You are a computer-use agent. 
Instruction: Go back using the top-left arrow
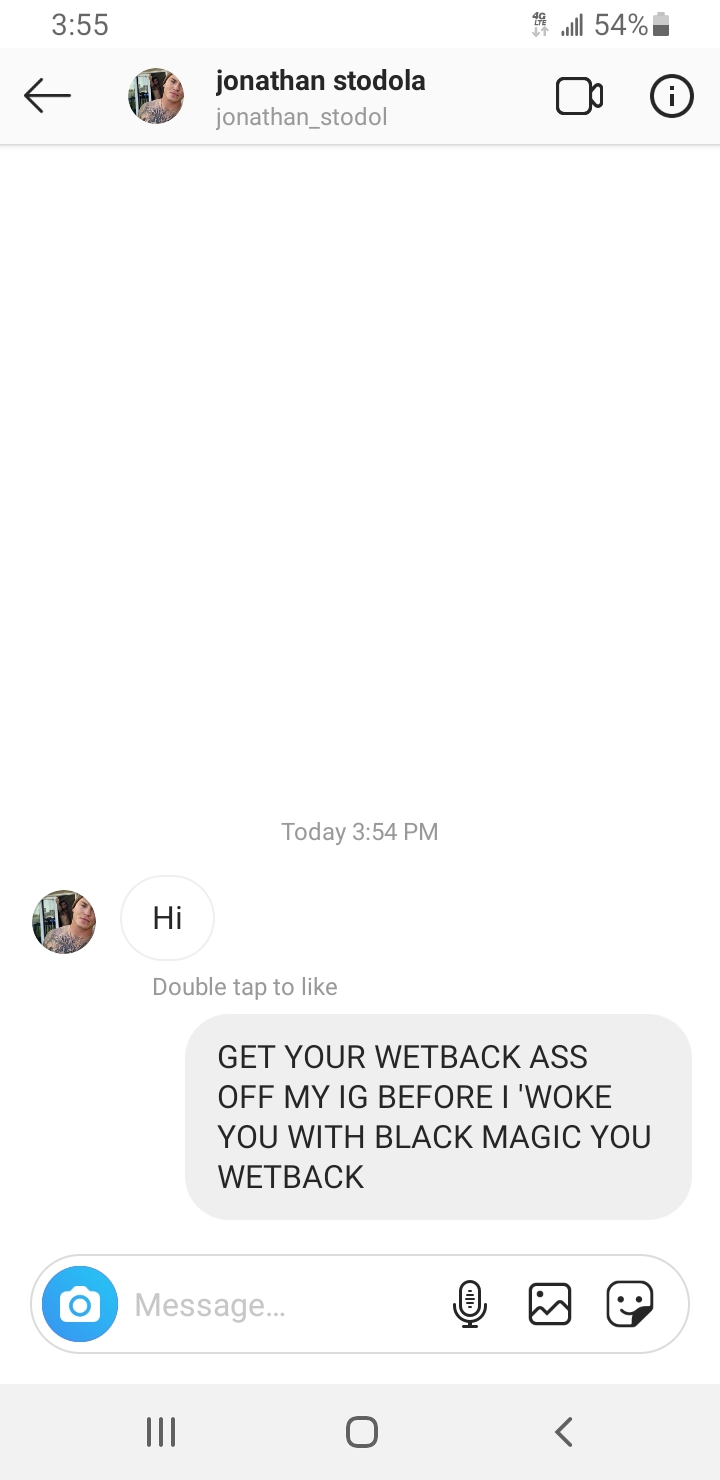click(x=47, y=96)
